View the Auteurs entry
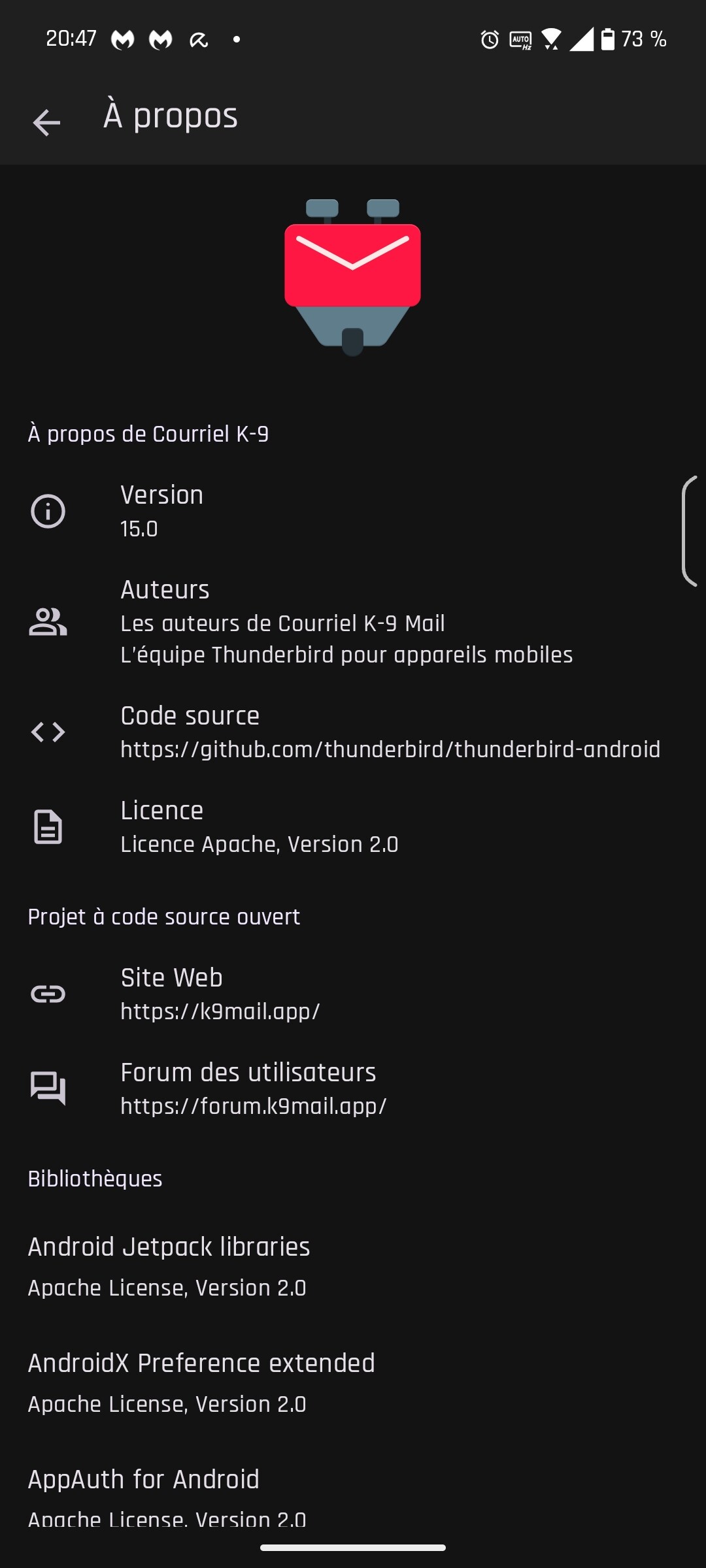The width and height of the screenshot is (706, 1568). 353,621
